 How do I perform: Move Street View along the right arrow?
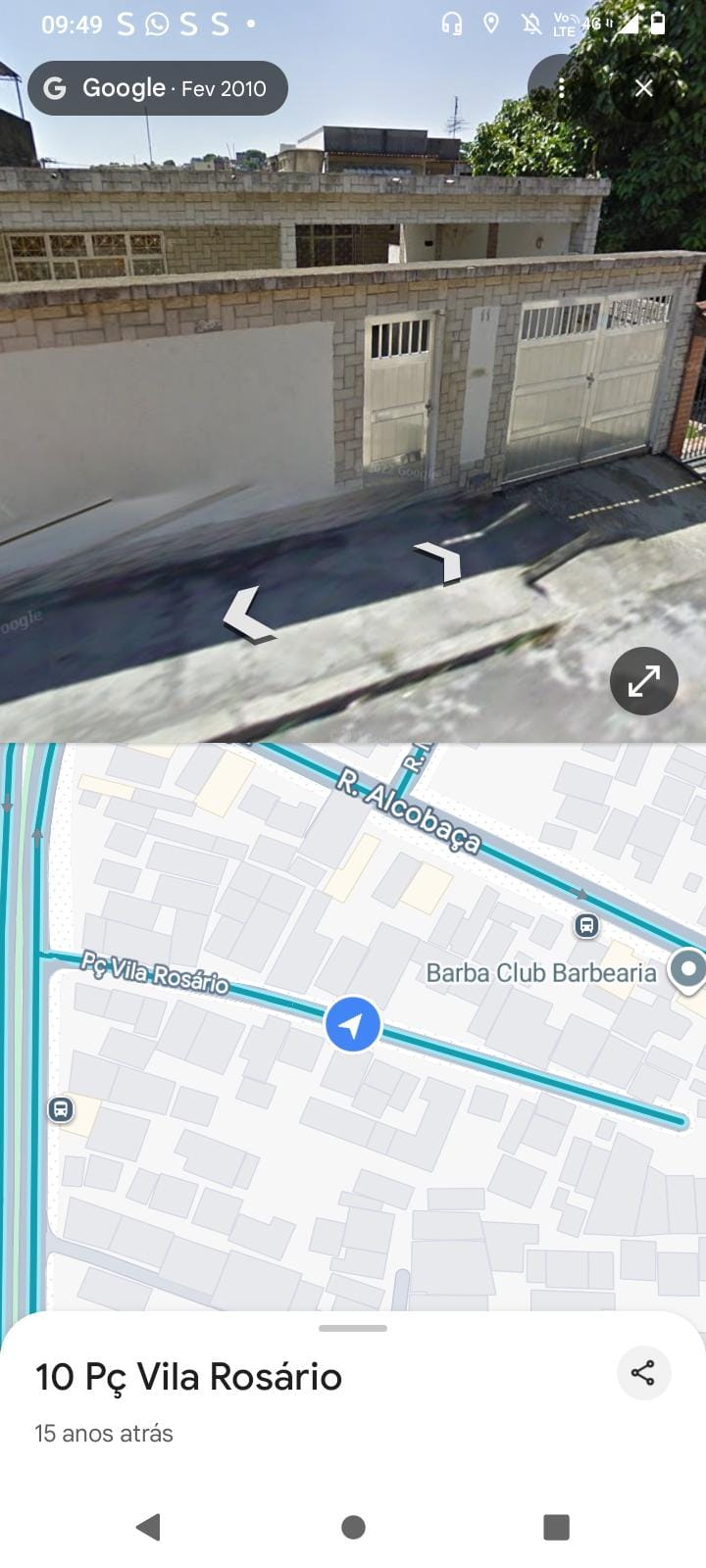point(440,563)
